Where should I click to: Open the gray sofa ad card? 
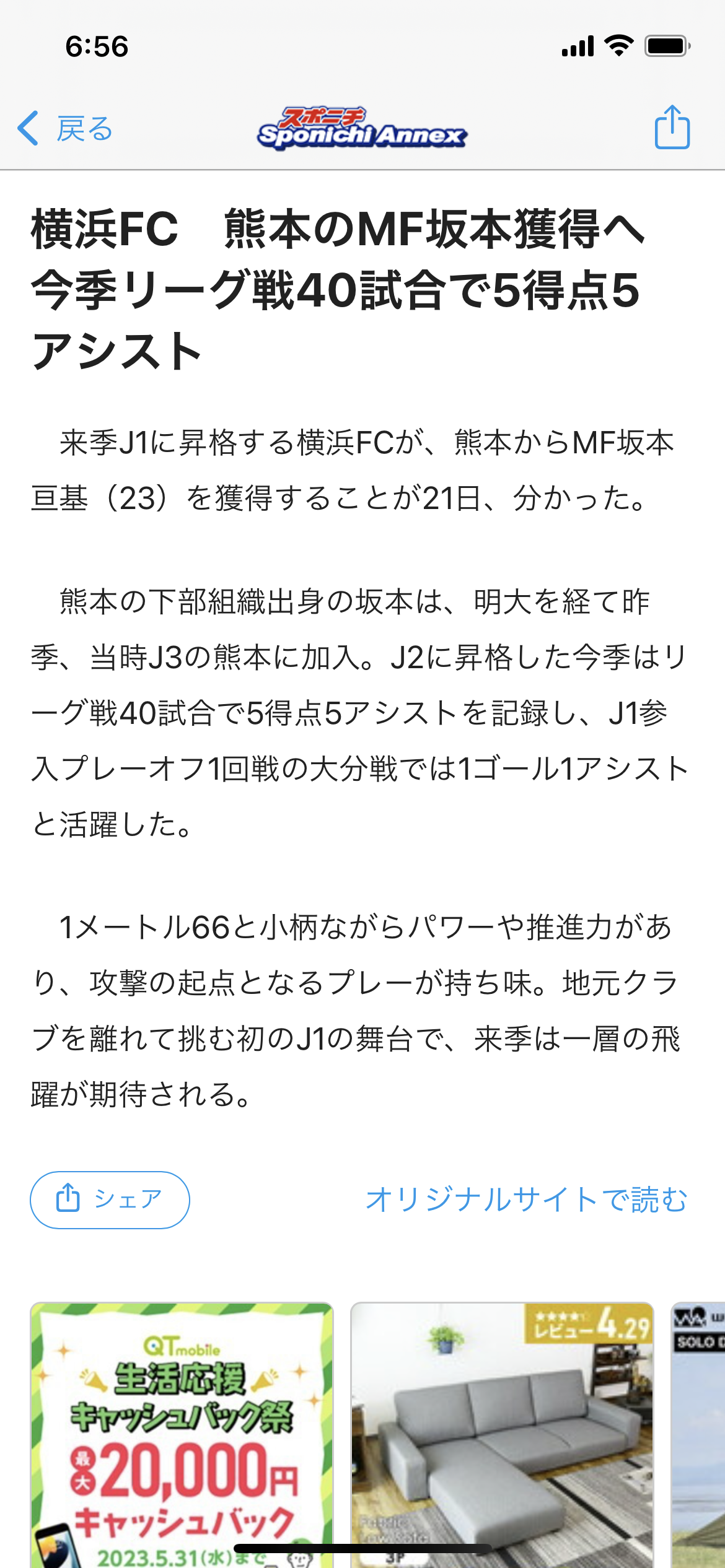pyautogui.click(x=502, y=1435)
